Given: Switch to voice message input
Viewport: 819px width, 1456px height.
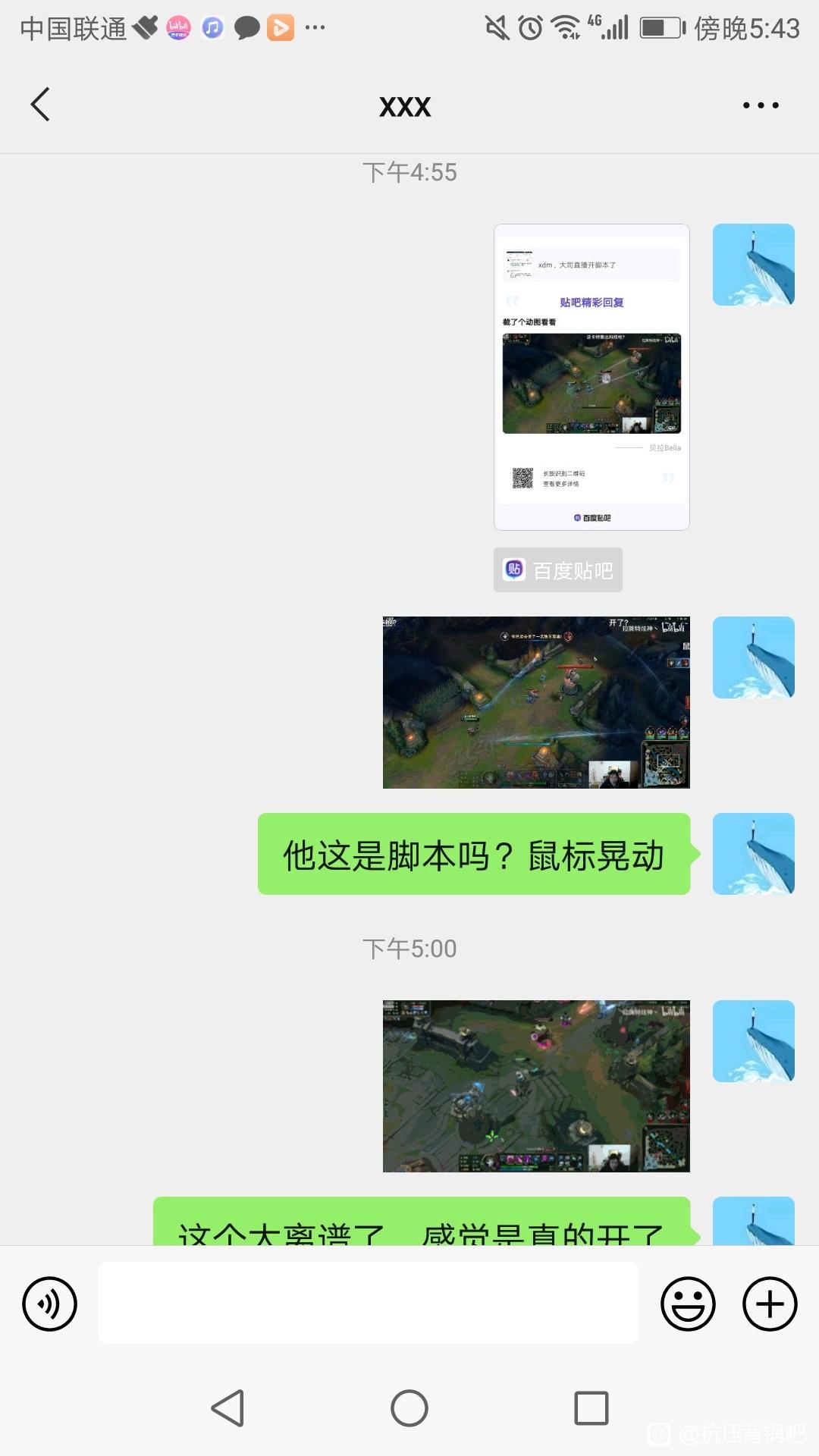Looking at the screenshot, I should pos(50,1304).
